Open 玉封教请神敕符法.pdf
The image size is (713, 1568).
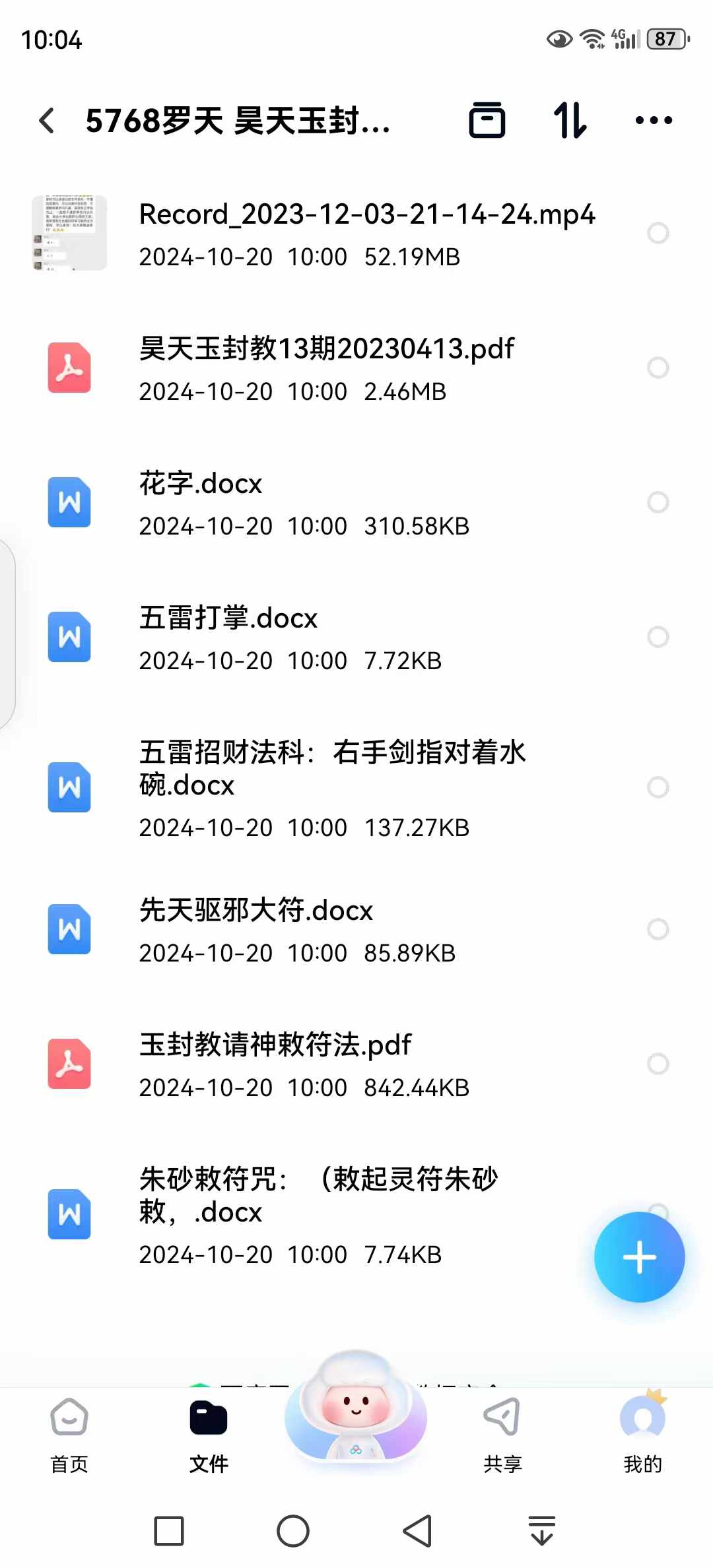[356, 1064]
